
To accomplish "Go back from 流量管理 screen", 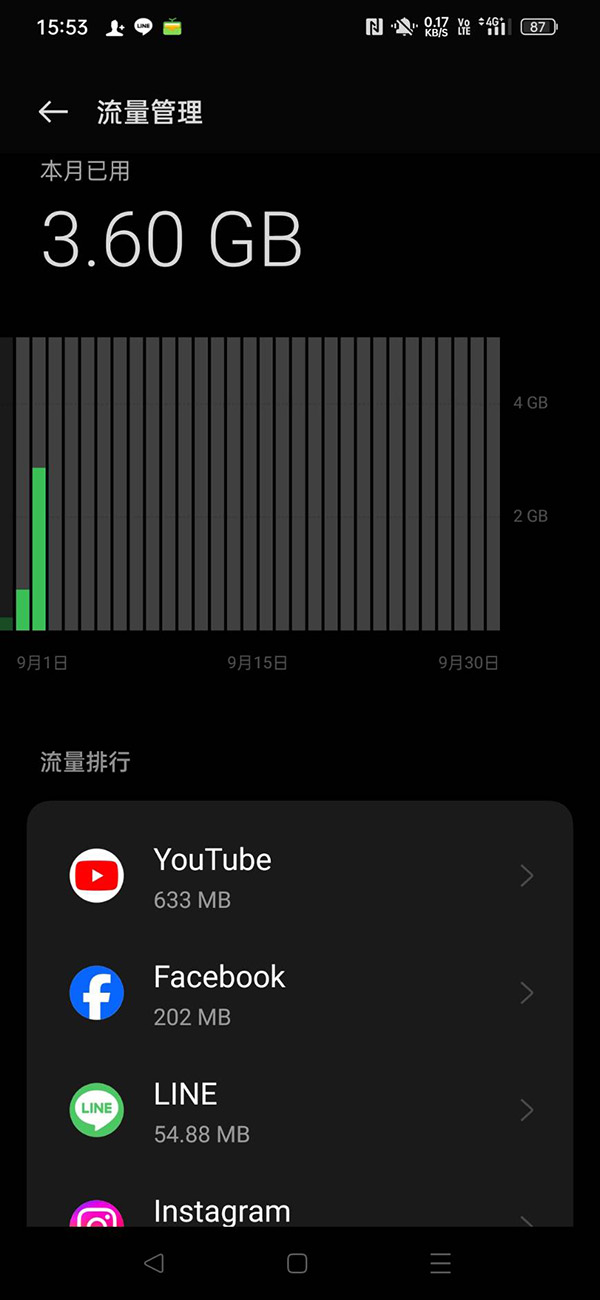I will pyautogui.click(x=53, y=112).
